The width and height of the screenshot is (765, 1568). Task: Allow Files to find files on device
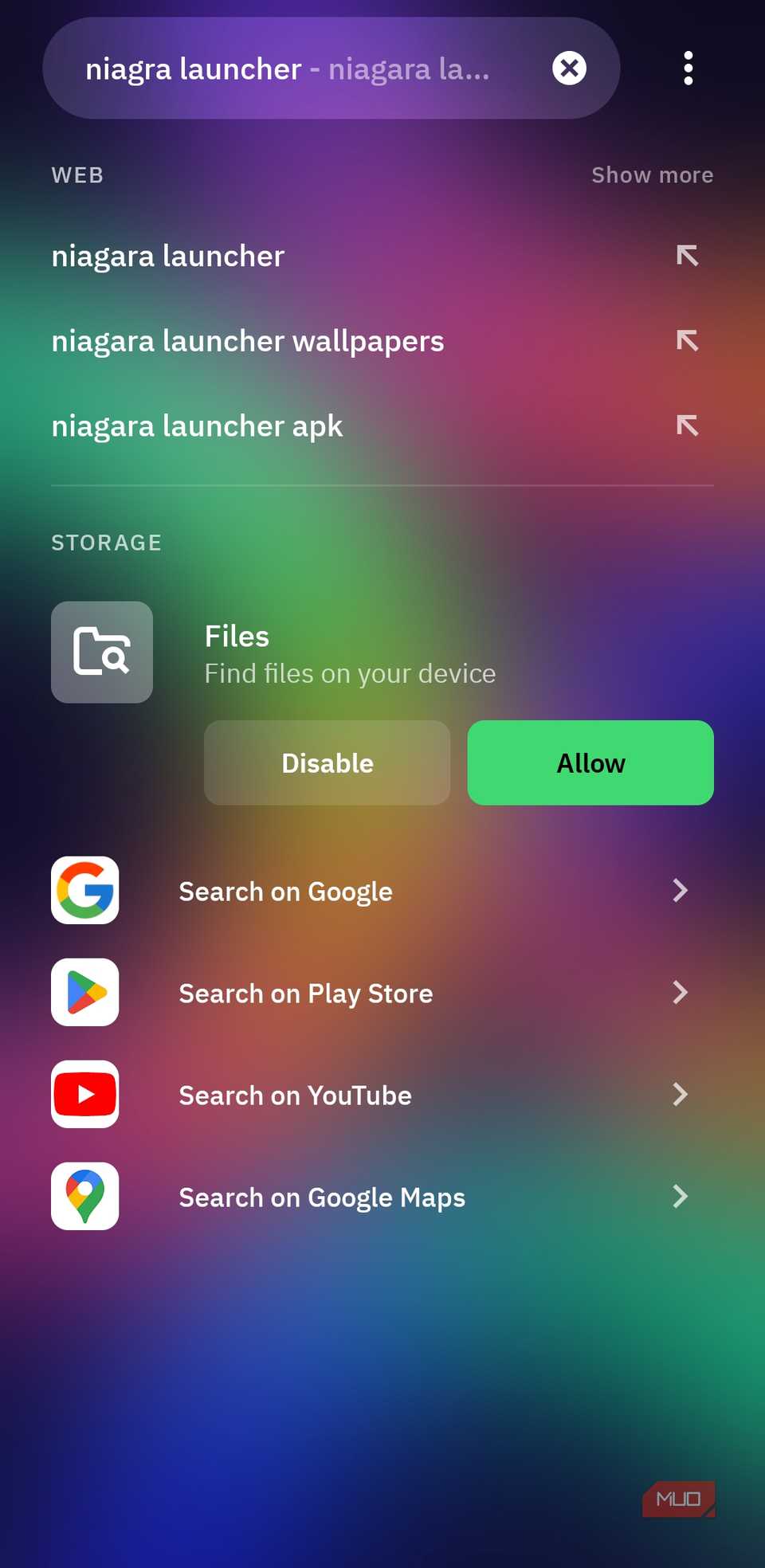pyautogui.click(x=590, y=762)
